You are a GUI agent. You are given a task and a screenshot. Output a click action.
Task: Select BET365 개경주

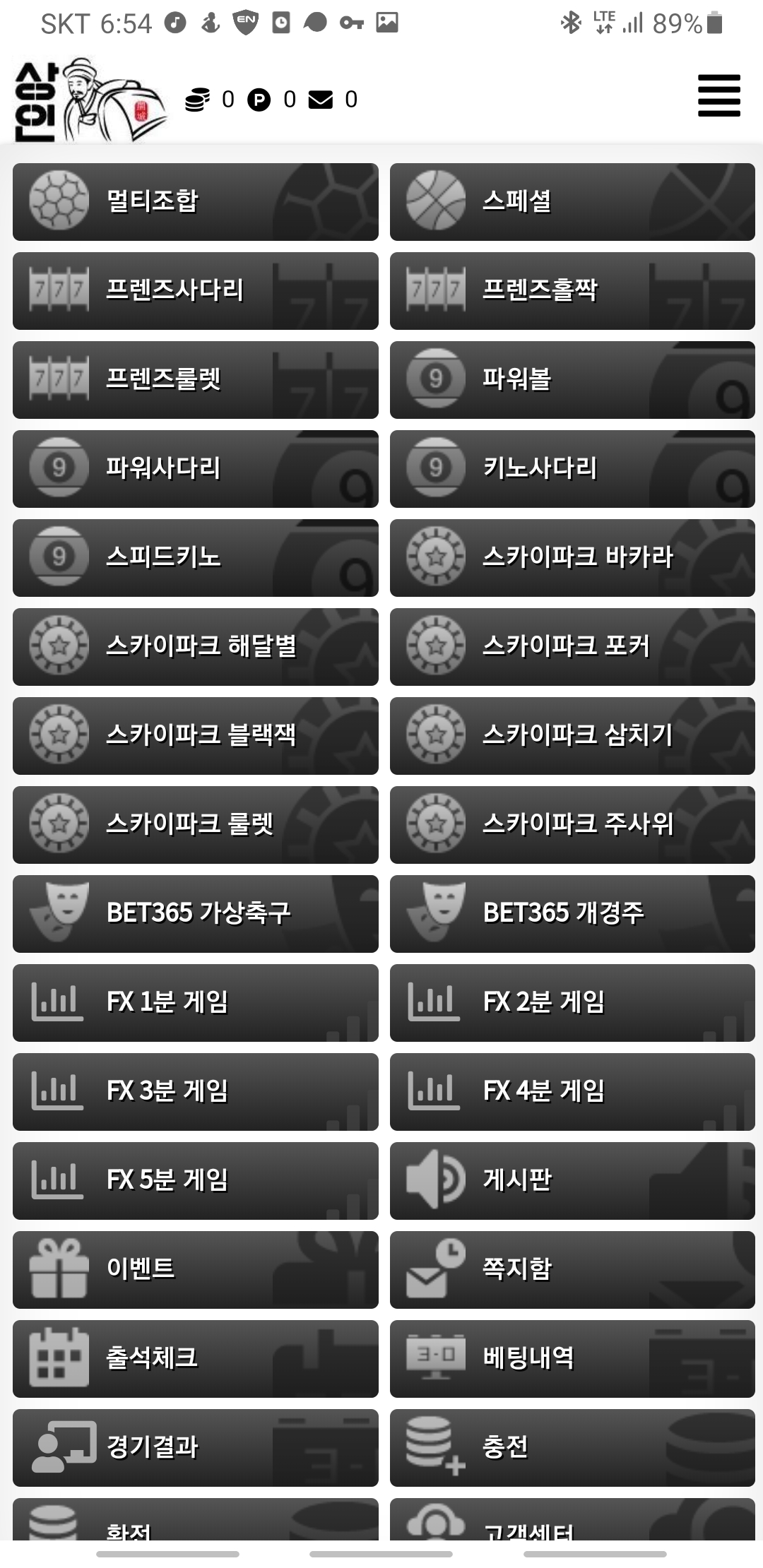572,914
